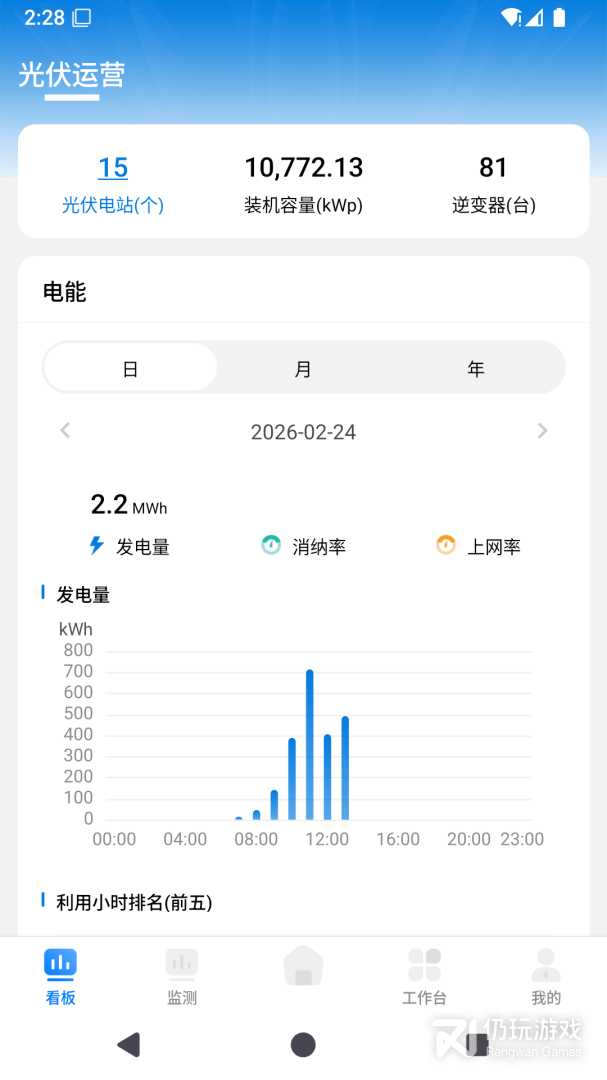The height and width of the screenshot is (1080, 607).
Task: Tap the date 2026-02-24 picker
Action: click(303, 432)
